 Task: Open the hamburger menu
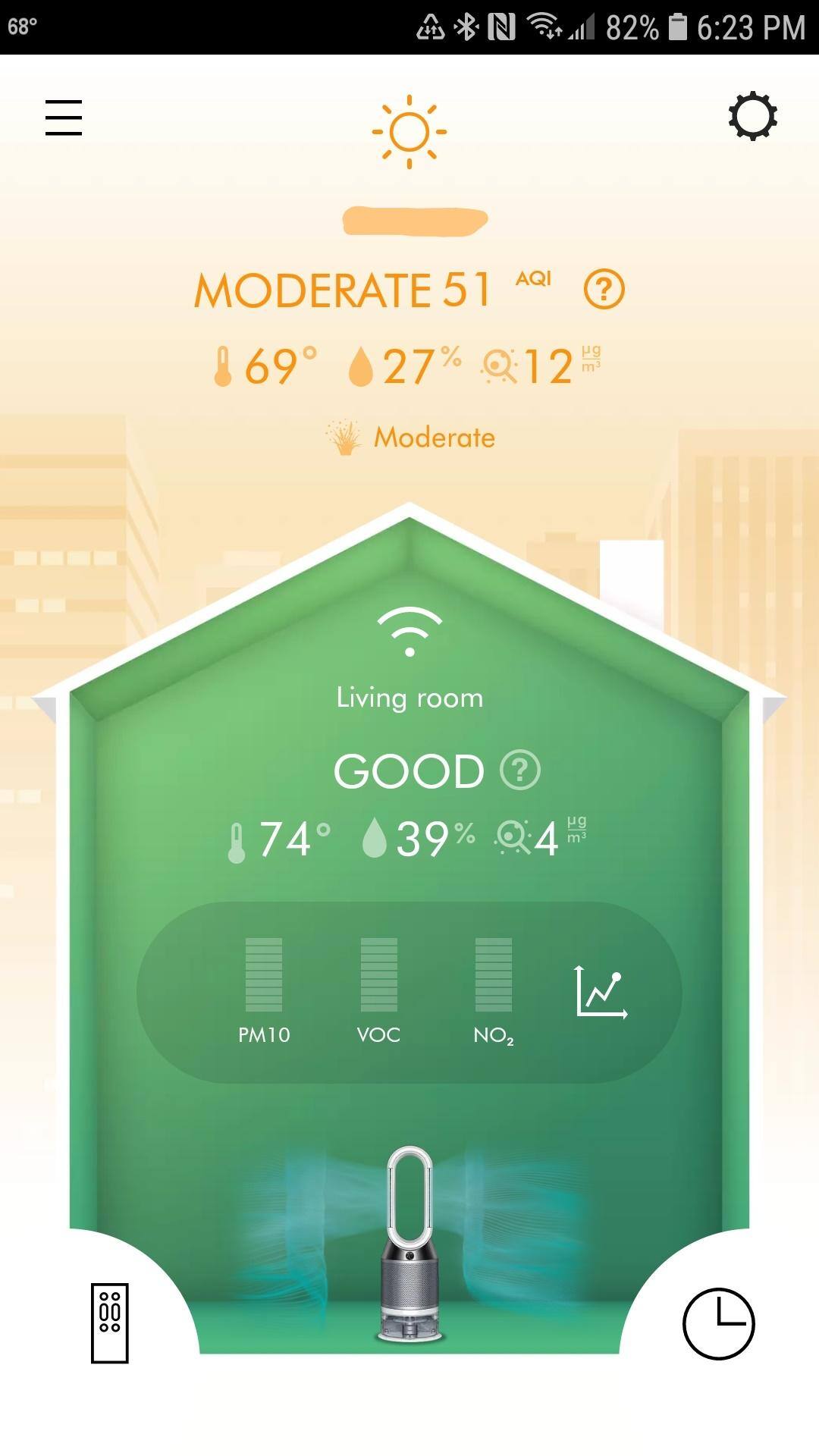pyautogui.click(x=64, y=118)
